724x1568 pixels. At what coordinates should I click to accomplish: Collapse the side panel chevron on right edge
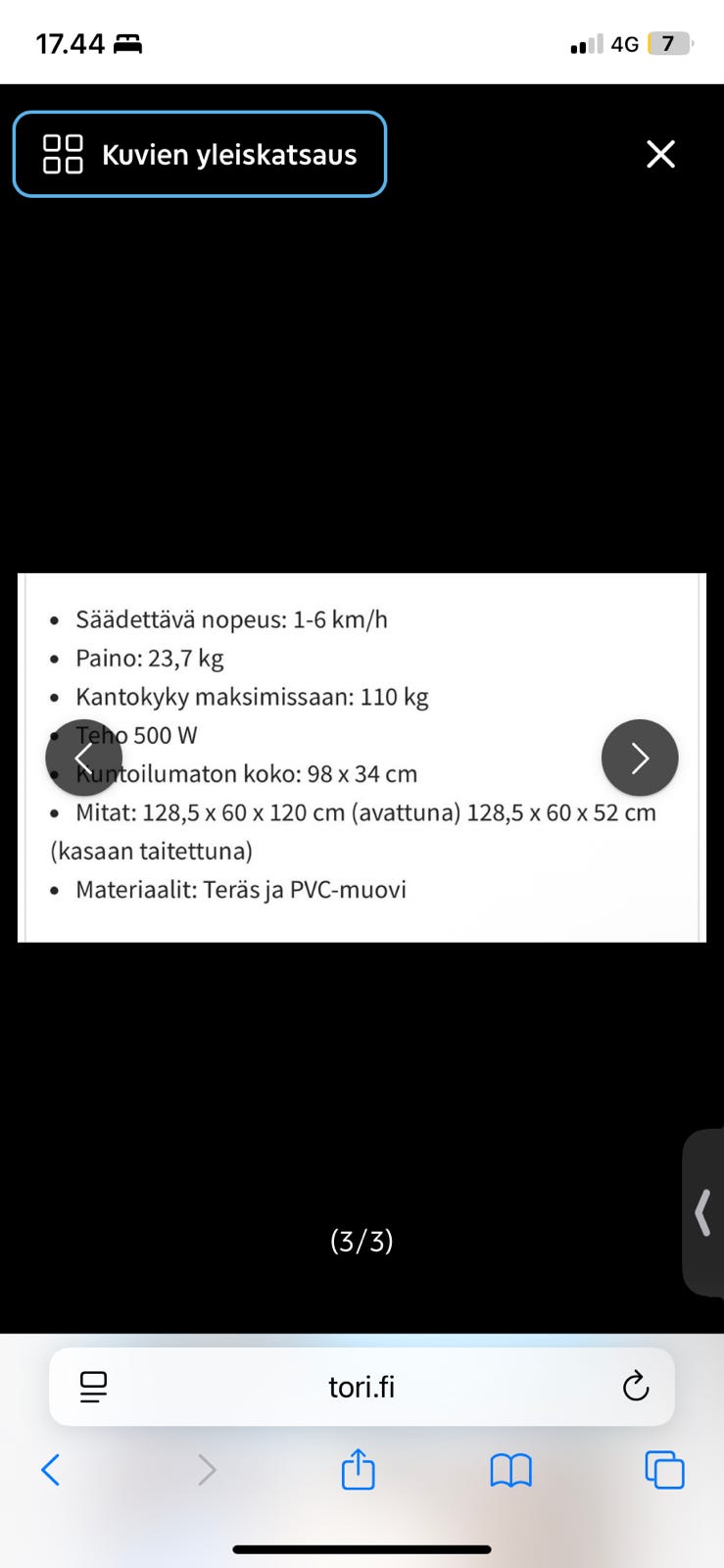[x=704, y=1213]
